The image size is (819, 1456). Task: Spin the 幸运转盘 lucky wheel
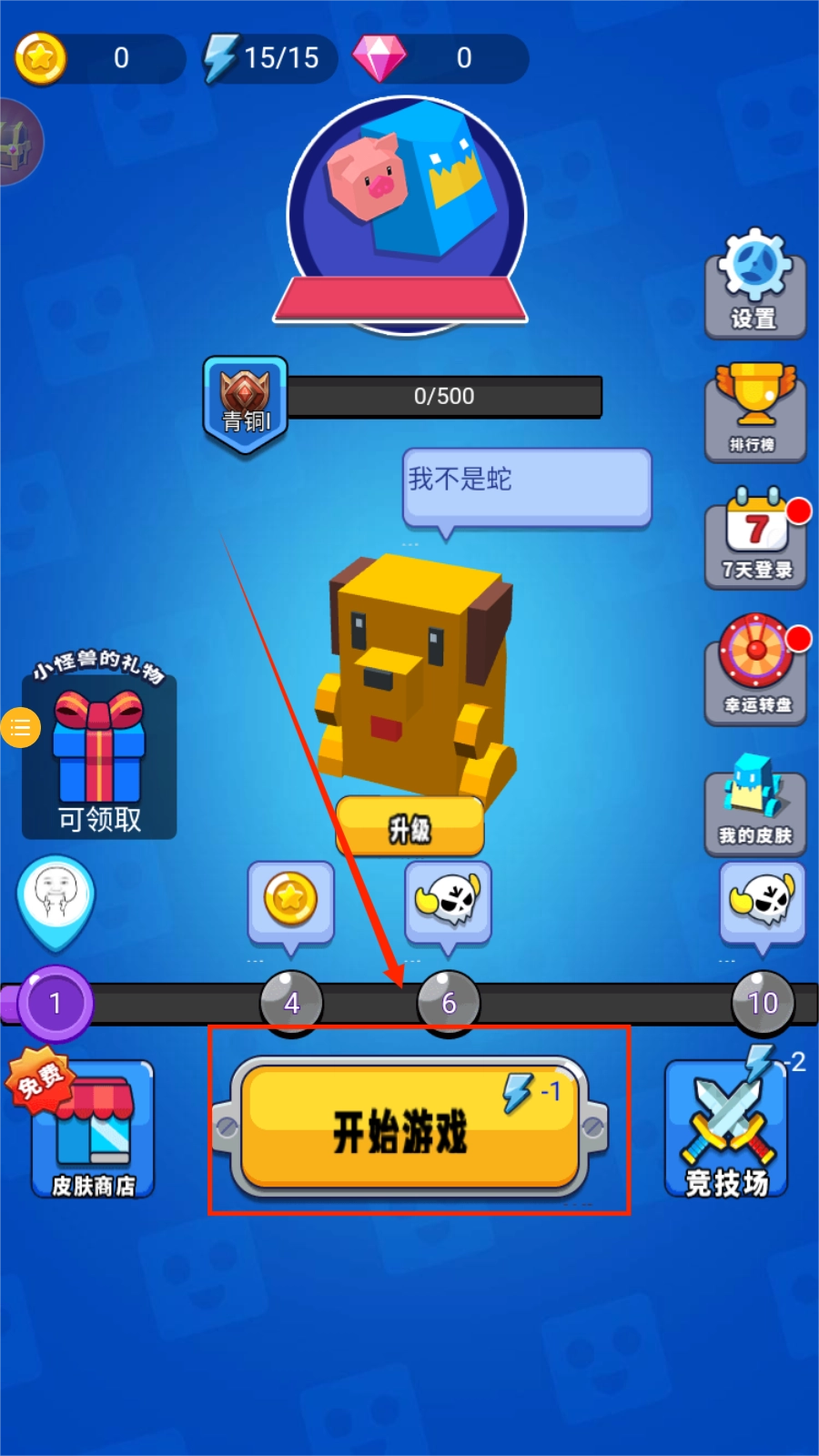click(x=756, y=669)
